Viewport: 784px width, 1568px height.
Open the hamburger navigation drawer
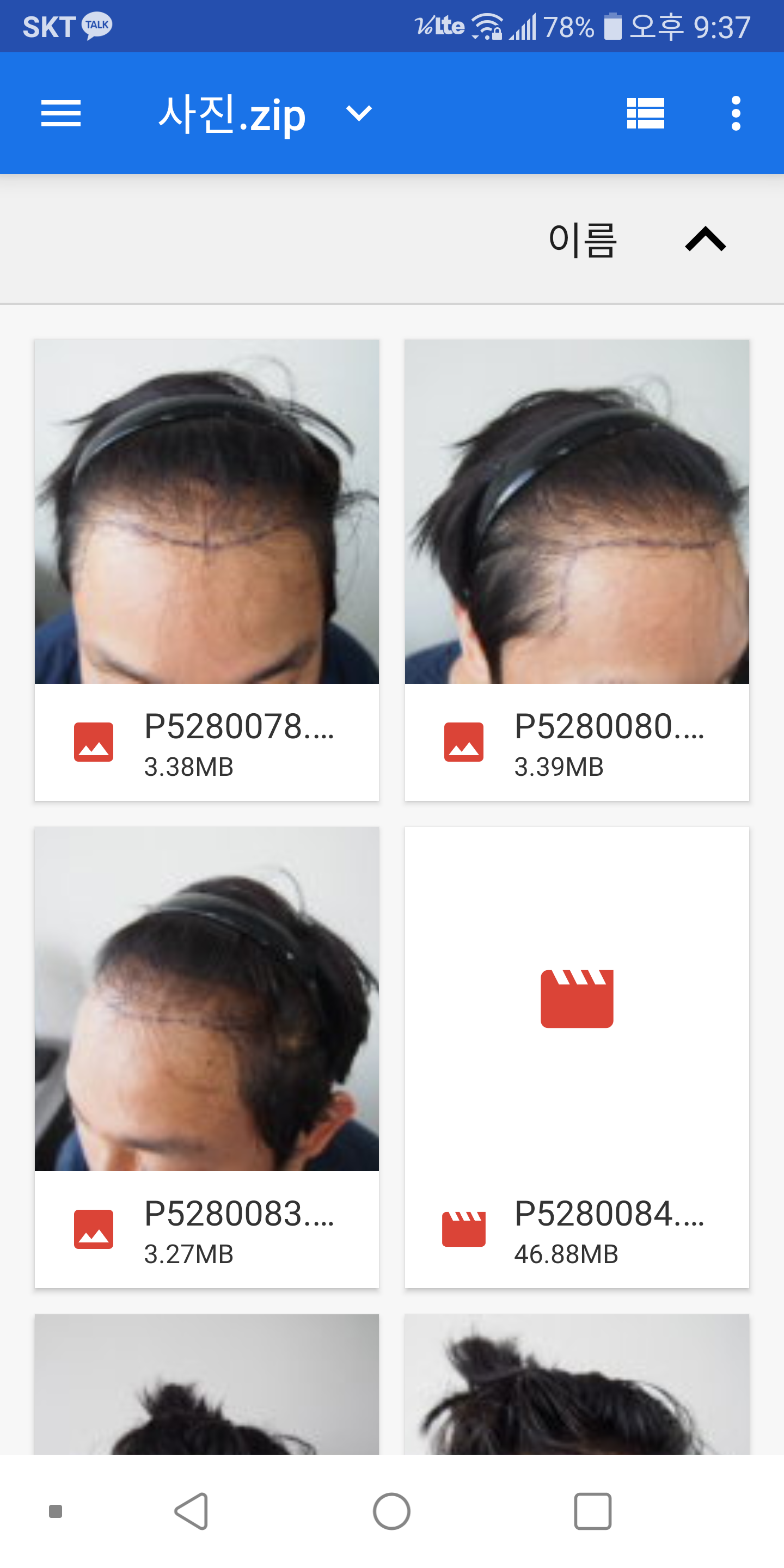tap(61, 114)
